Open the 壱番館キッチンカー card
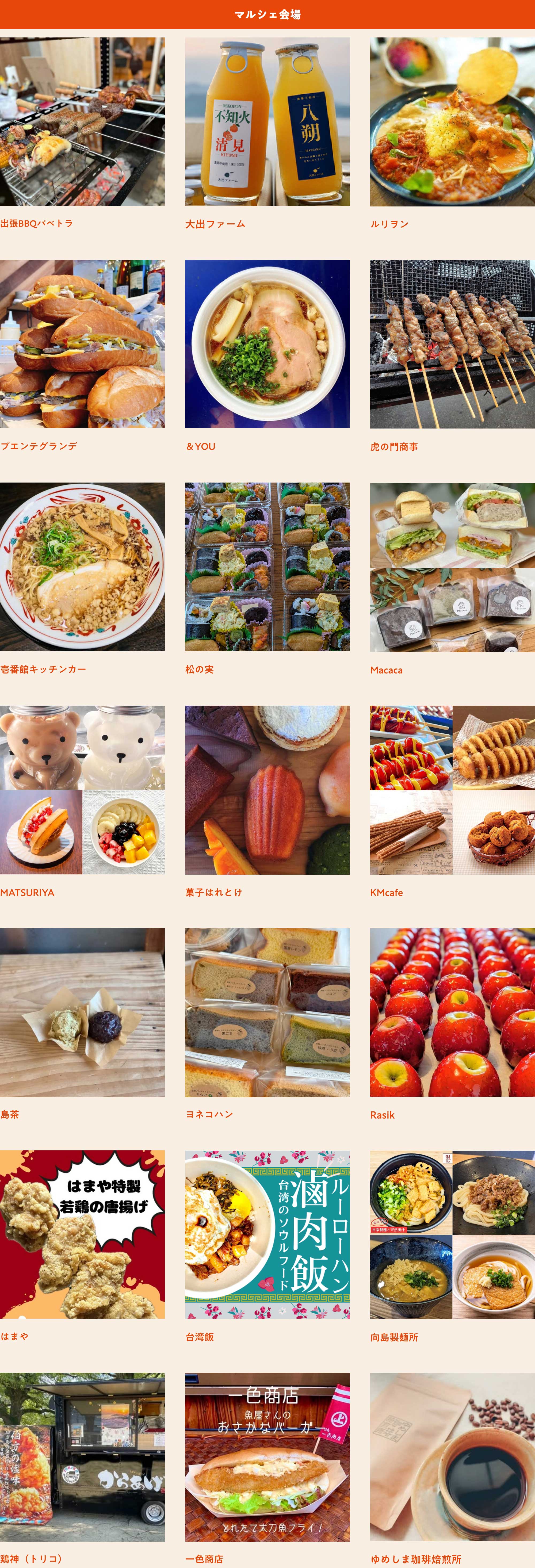This screenshot has height=1568, width=535. tap(82, 567)
